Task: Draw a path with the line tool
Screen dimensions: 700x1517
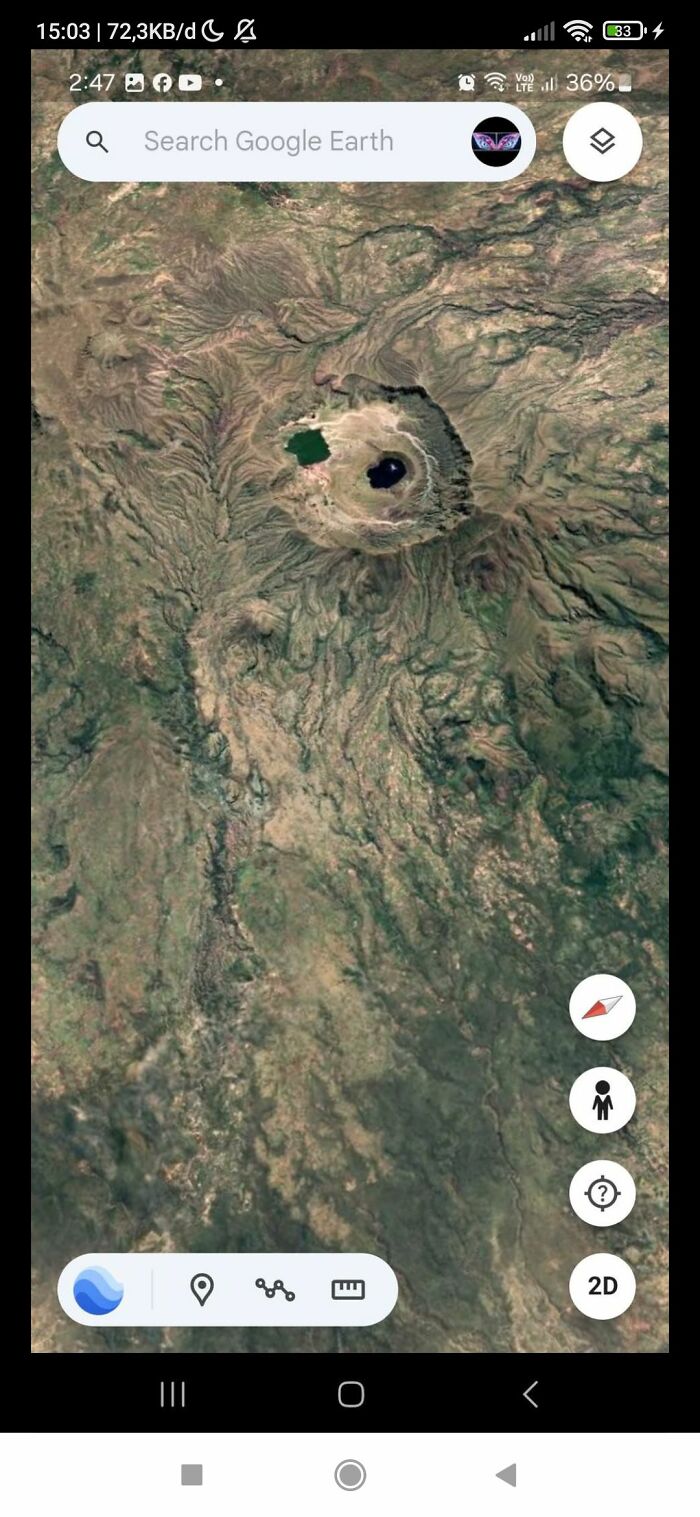Action: click(x=274, y=1290)
